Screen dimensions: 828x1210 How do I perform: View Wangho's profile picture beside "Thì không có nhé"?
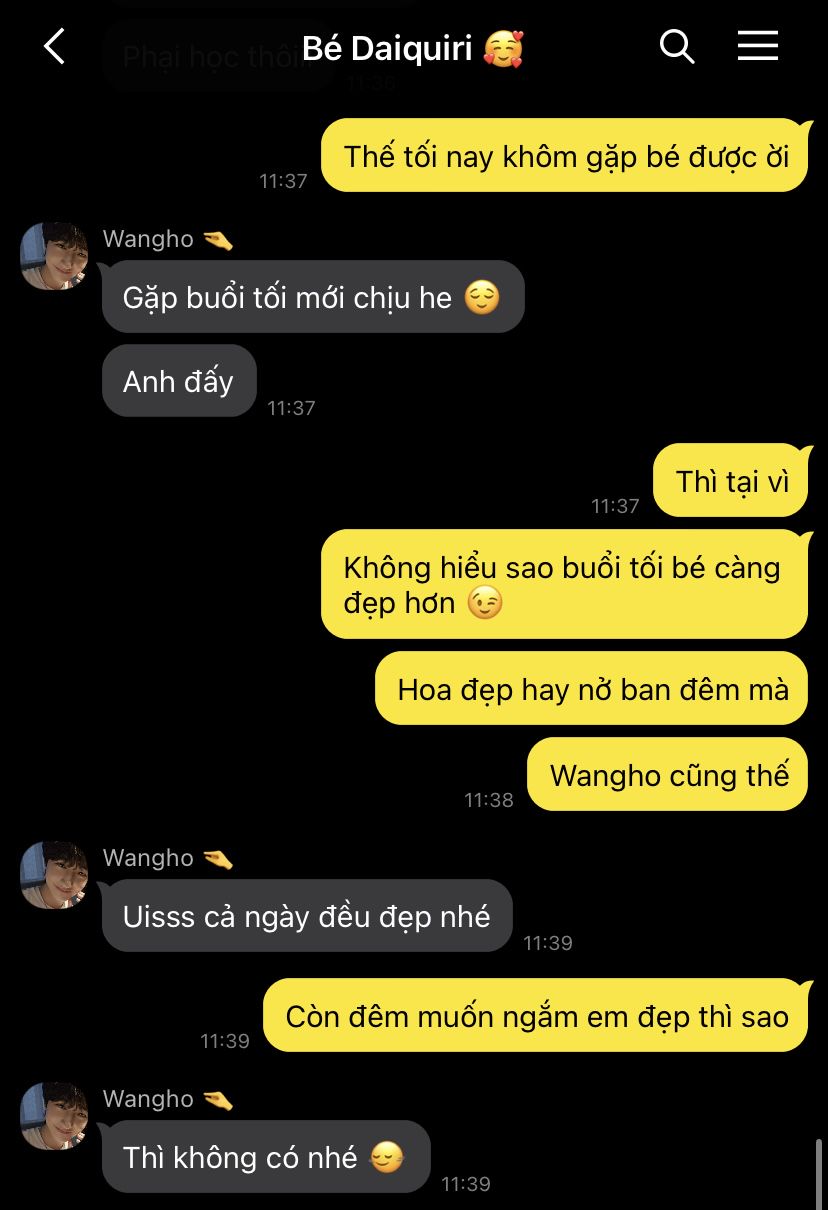point(54,1116)
